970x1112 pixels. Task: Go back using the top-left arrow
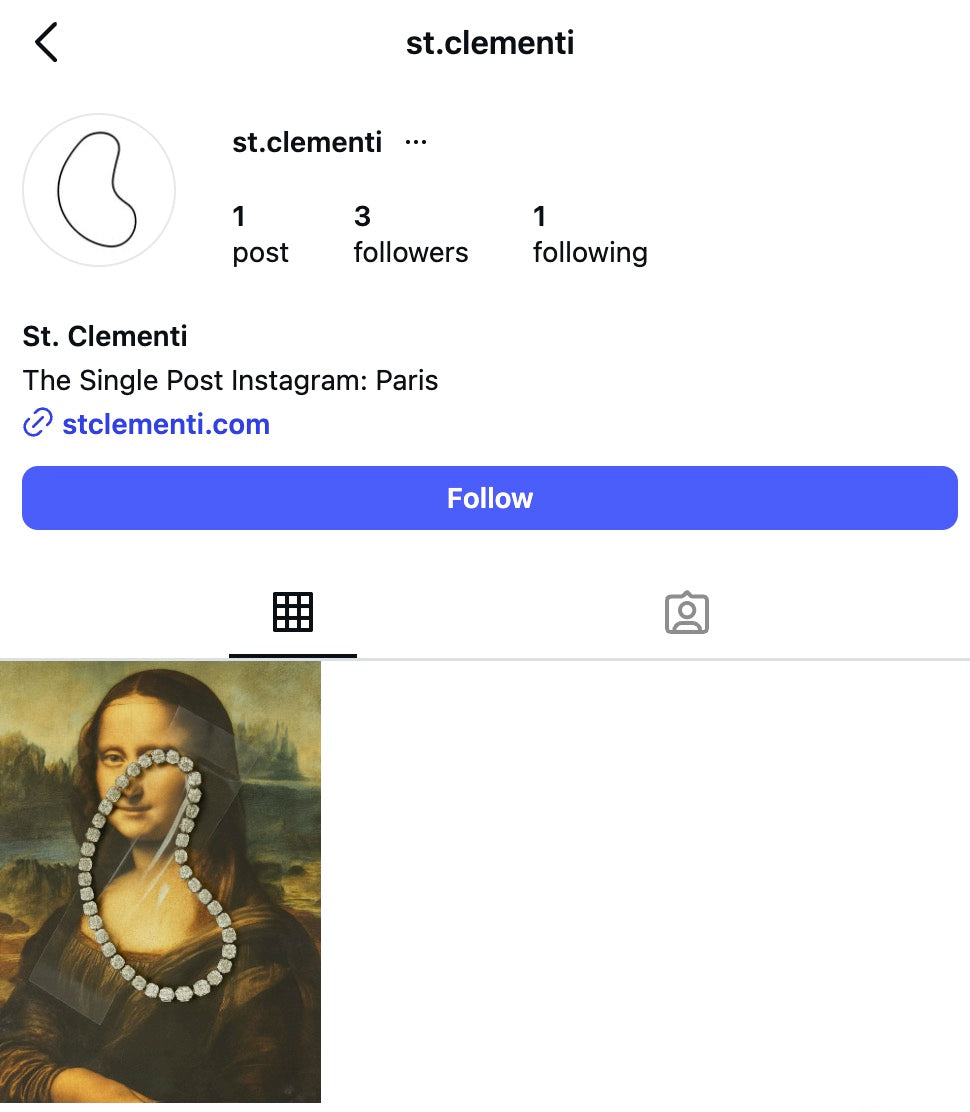pos(46,43)
